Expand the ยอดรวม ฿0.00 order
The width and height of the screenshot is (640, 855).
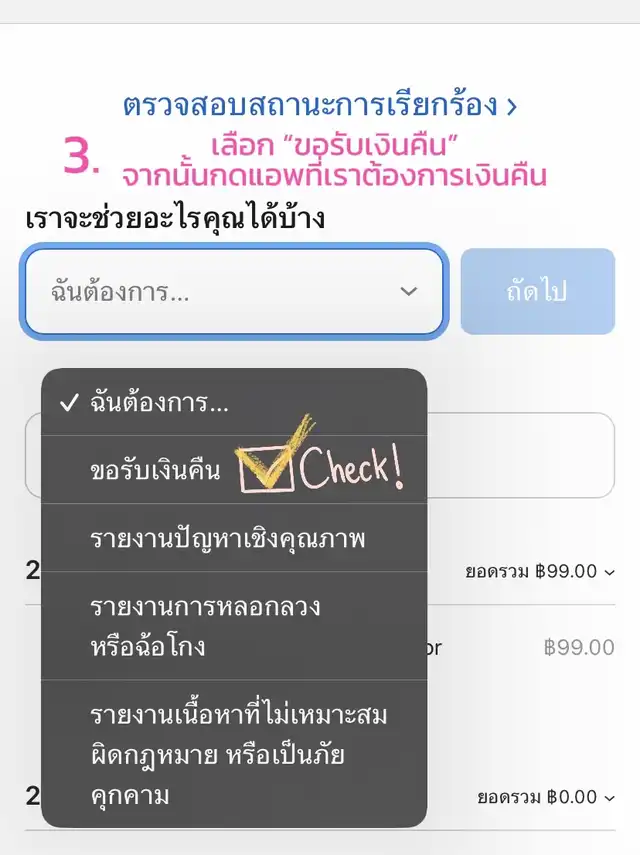tap(546, 797)
